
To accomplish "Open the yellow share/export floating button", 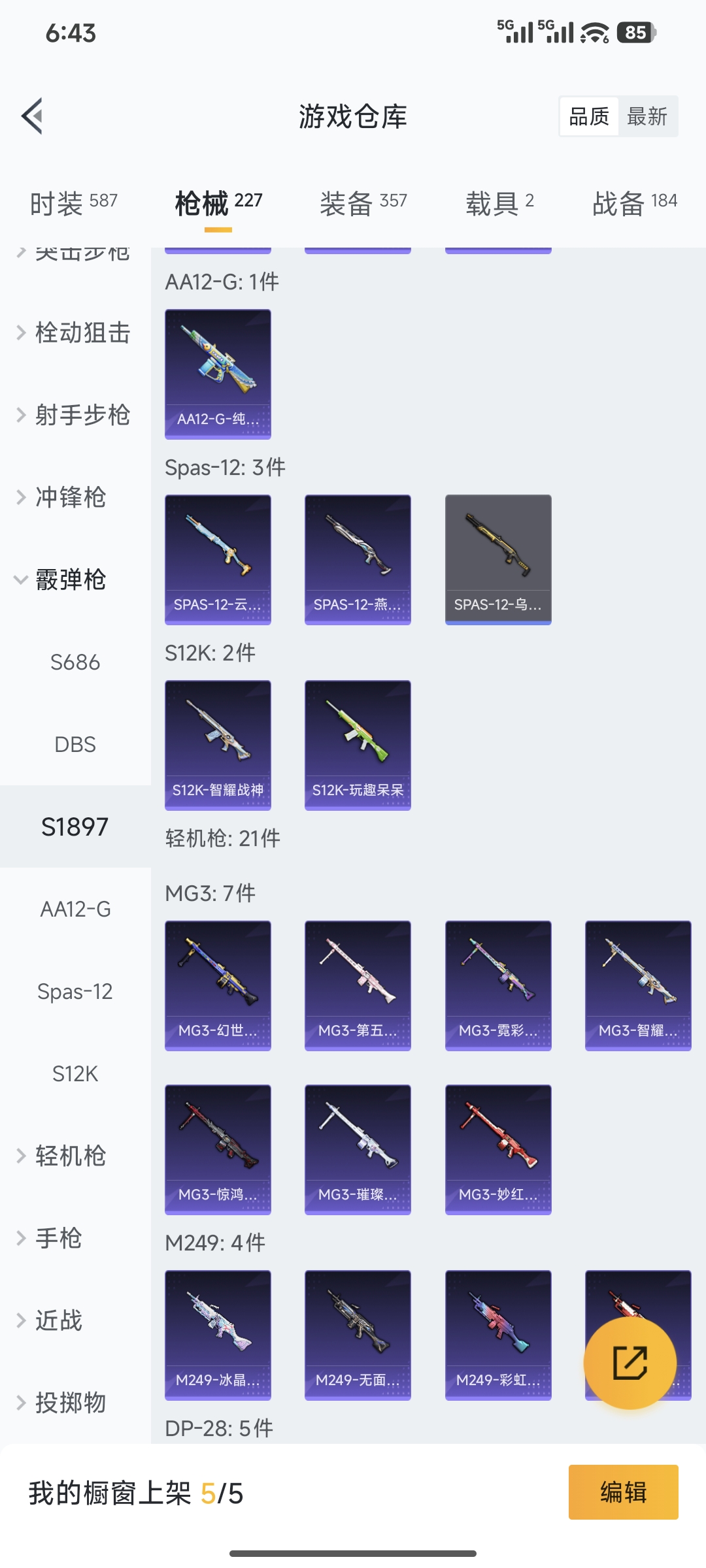I will [629, 1362].
